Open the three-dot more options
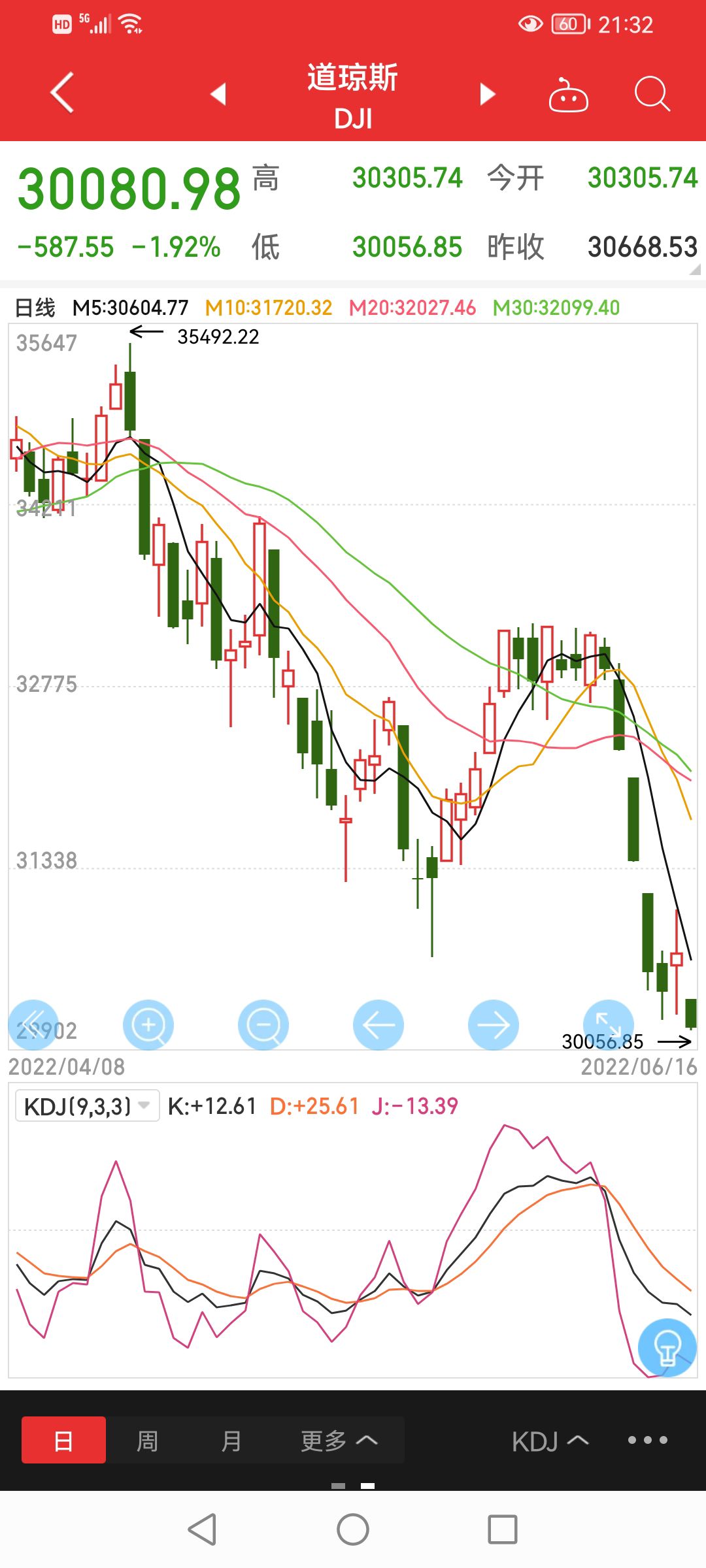706x1568 pixels. click(x=647, y=1440)
